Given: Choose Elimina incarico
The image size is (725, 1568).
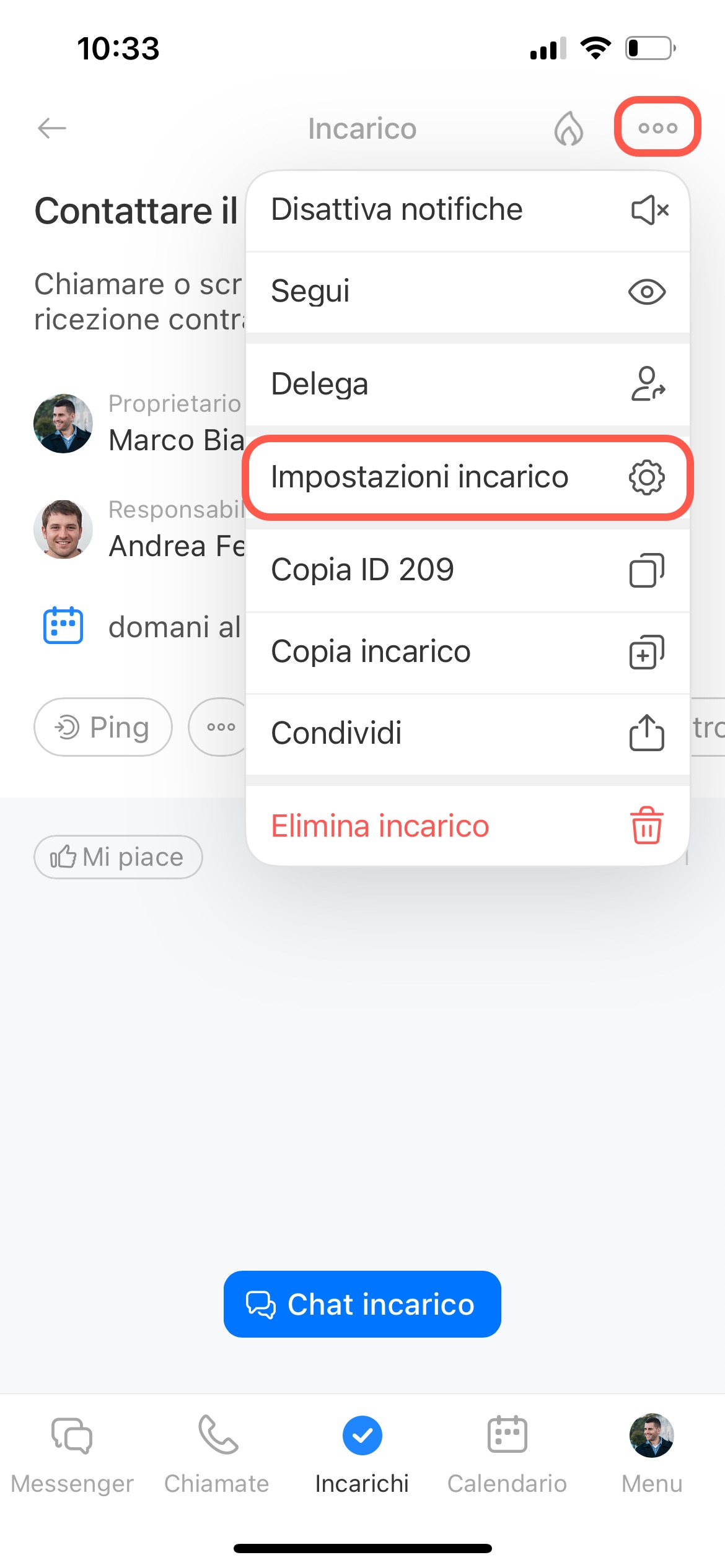Looking at the screenshot, I should pyautogui.click(x=468, y=826).
